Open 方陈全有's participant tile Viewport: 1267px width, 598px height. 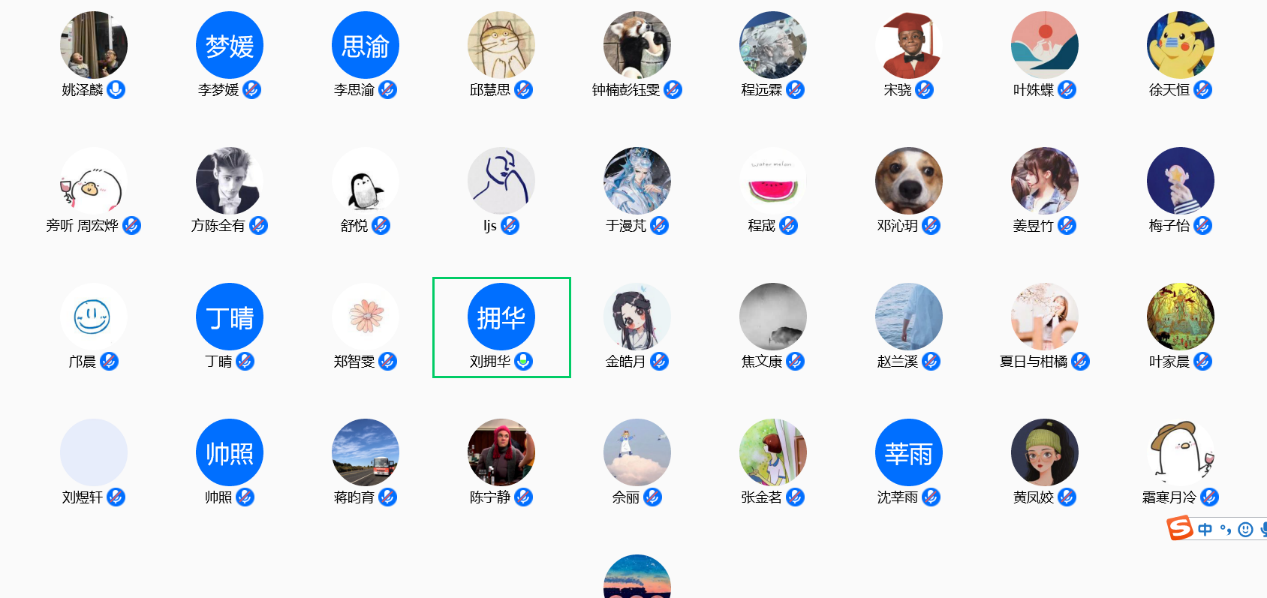click(230, 181)
